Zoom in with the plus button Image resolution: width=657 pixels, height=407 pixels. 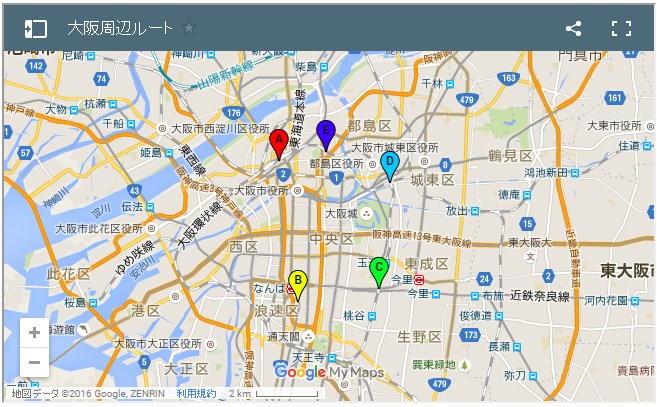[34, 333]
